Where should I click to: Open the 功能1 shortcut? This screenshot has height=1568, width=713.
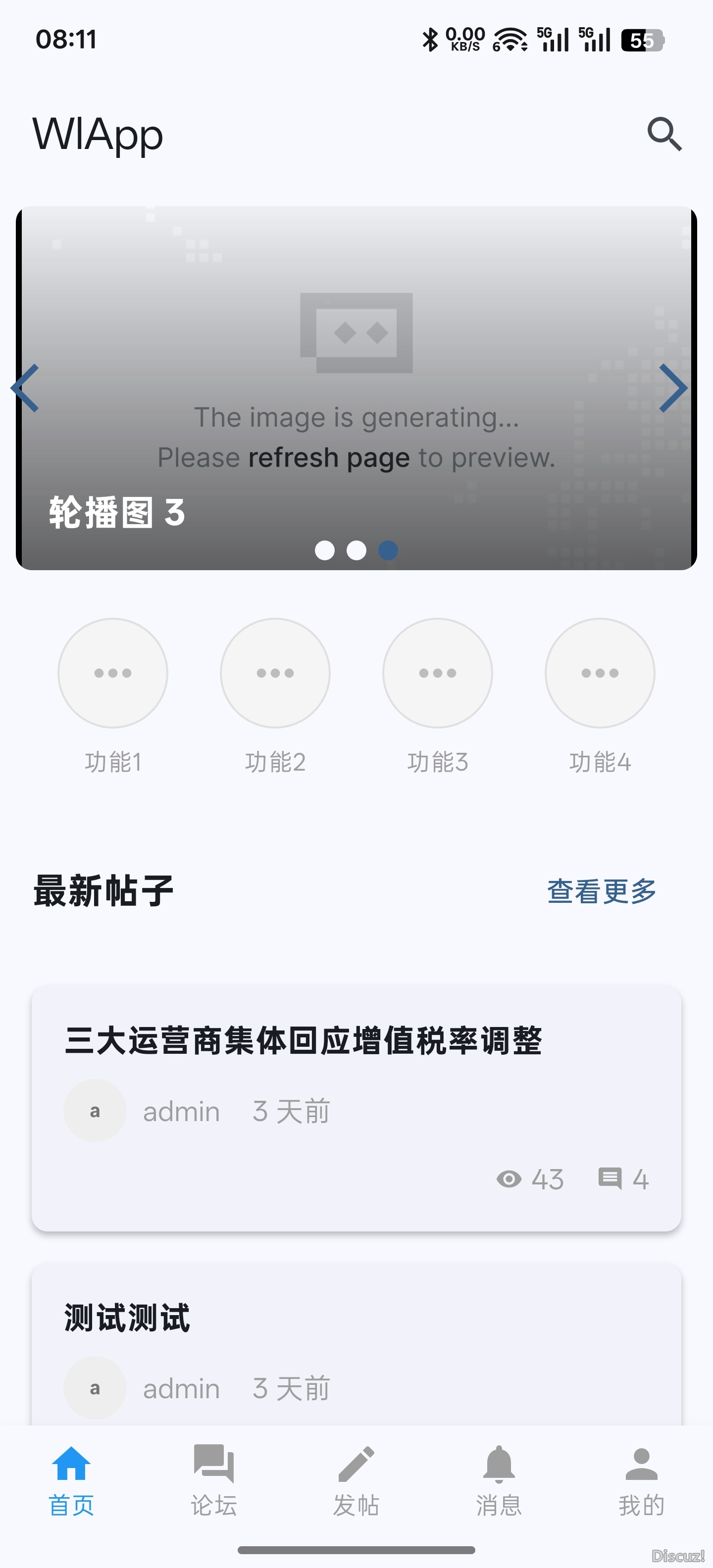click(x=112, y=673)
